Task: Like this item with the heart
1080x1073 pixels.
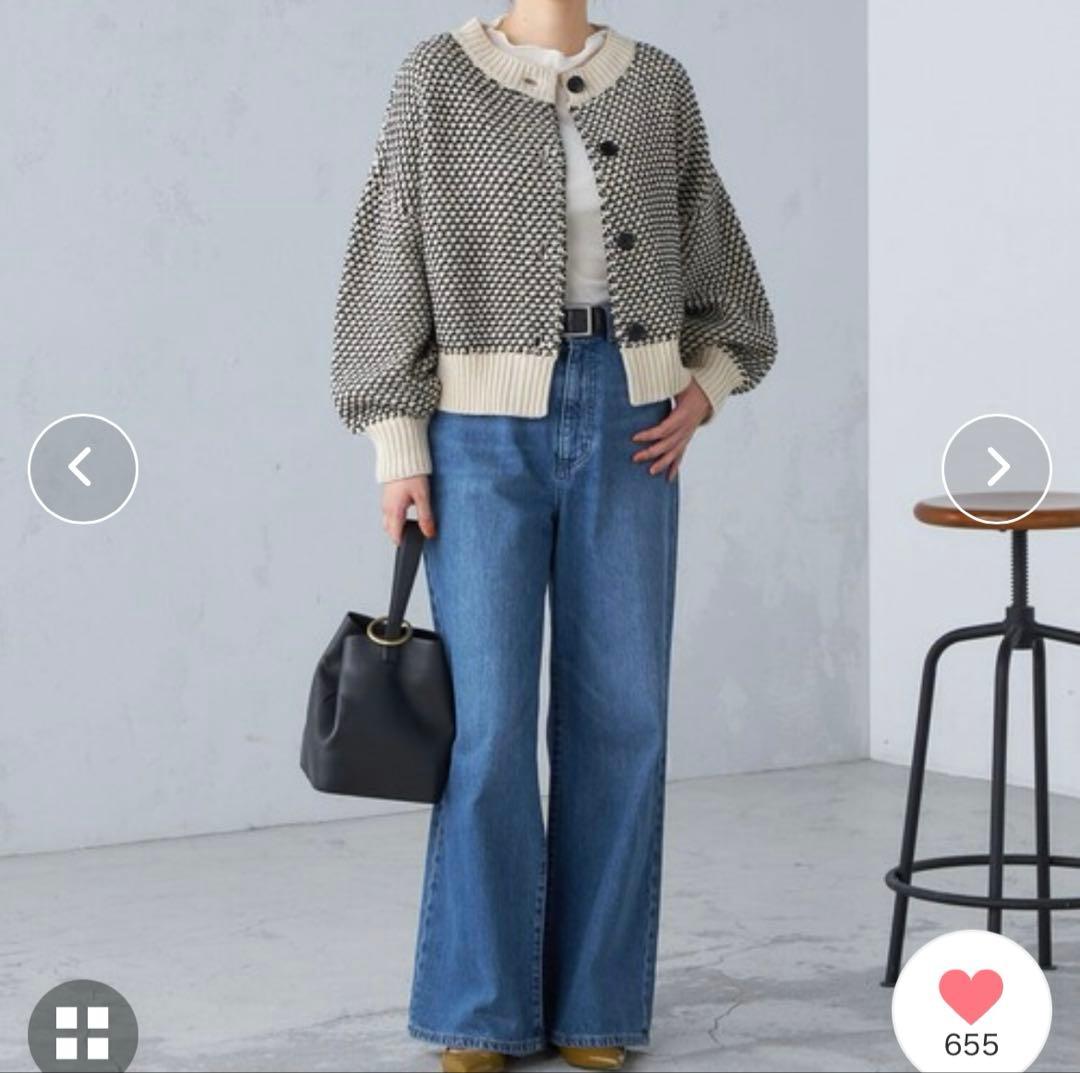Action: pyautogui.click(x=970, y=996)
